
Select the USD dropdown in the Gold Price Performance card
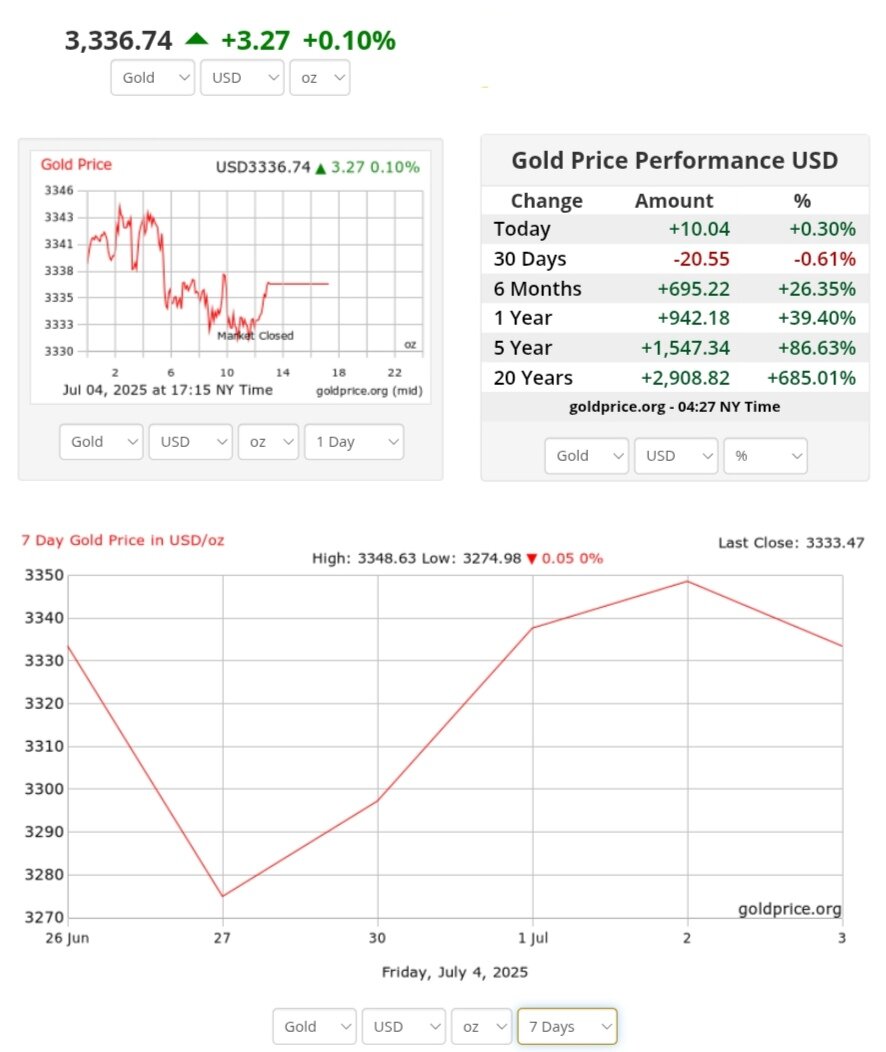[x=675, y=455]
